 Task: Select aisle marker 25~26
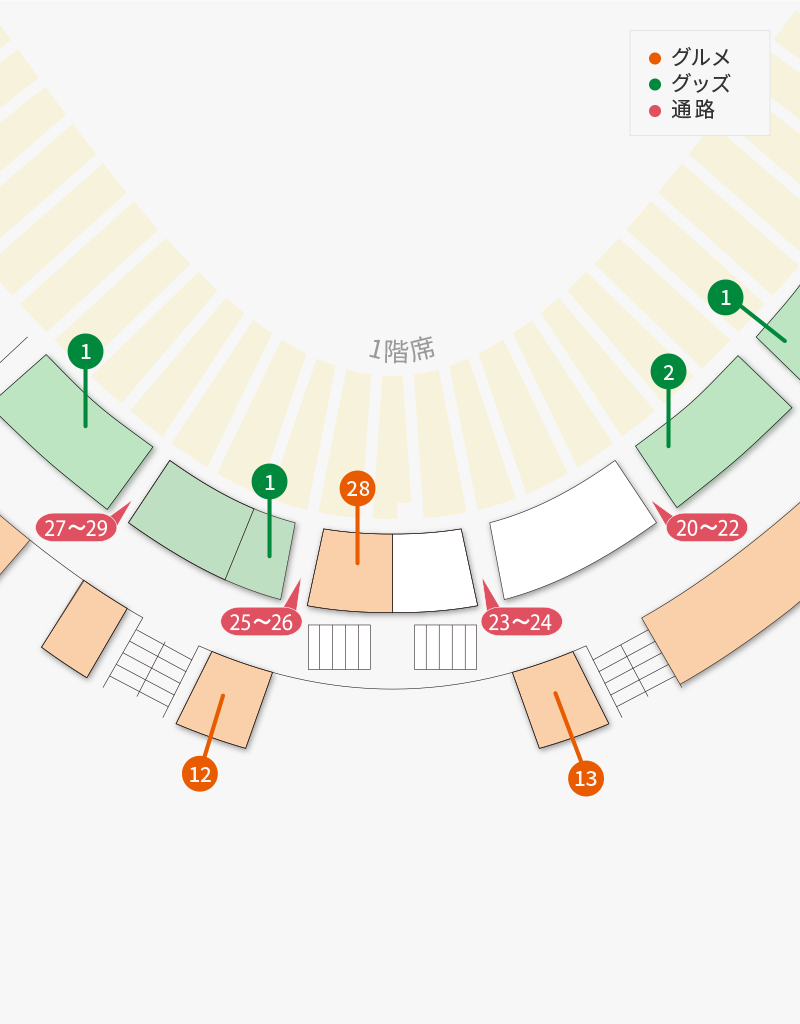point(261,621)
